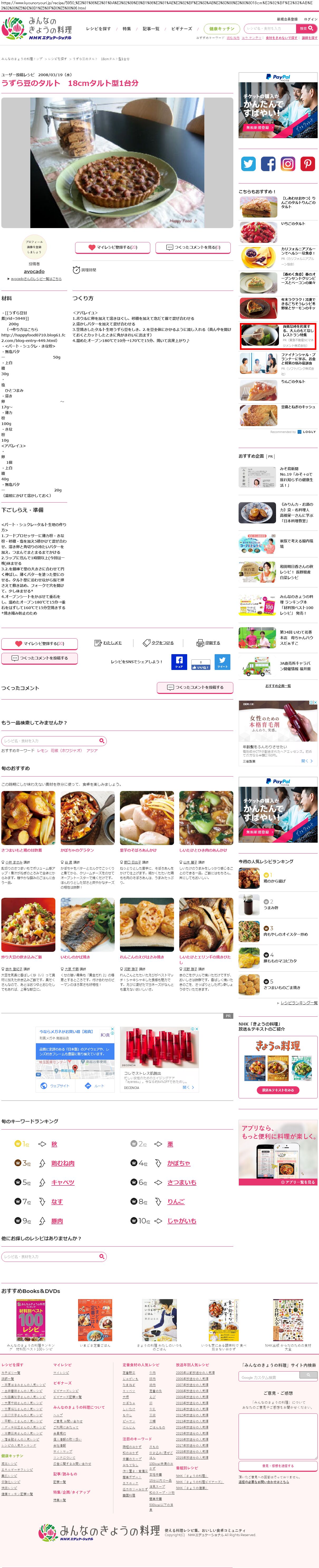Tap the header recipe search field
This screenshot has width=319, height=1568.
(x=270, y=29)
